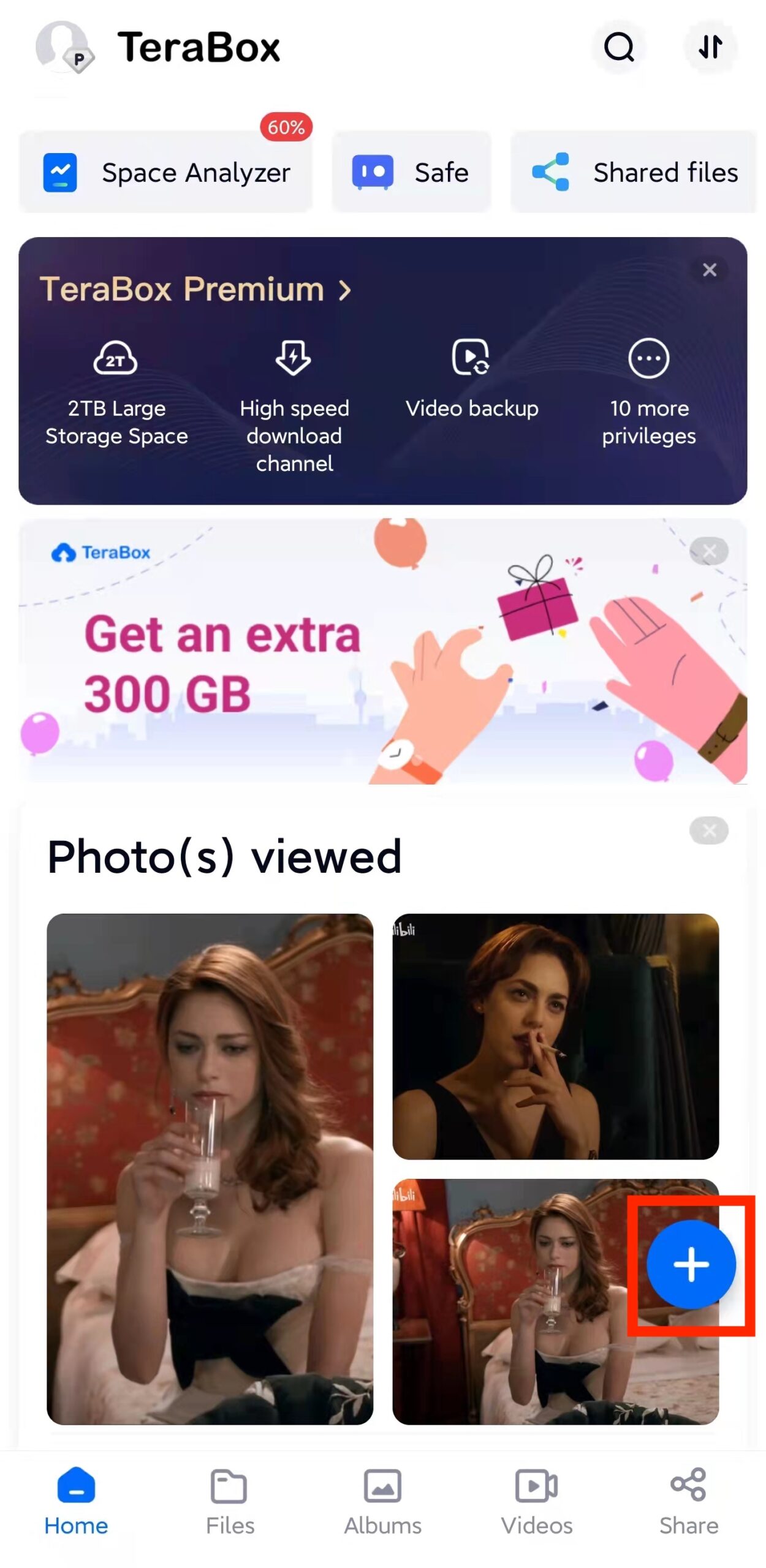Viewport: 766px width, 1568px height.
Task: Open Space Analyzer
Action: [x=165, y=172]
